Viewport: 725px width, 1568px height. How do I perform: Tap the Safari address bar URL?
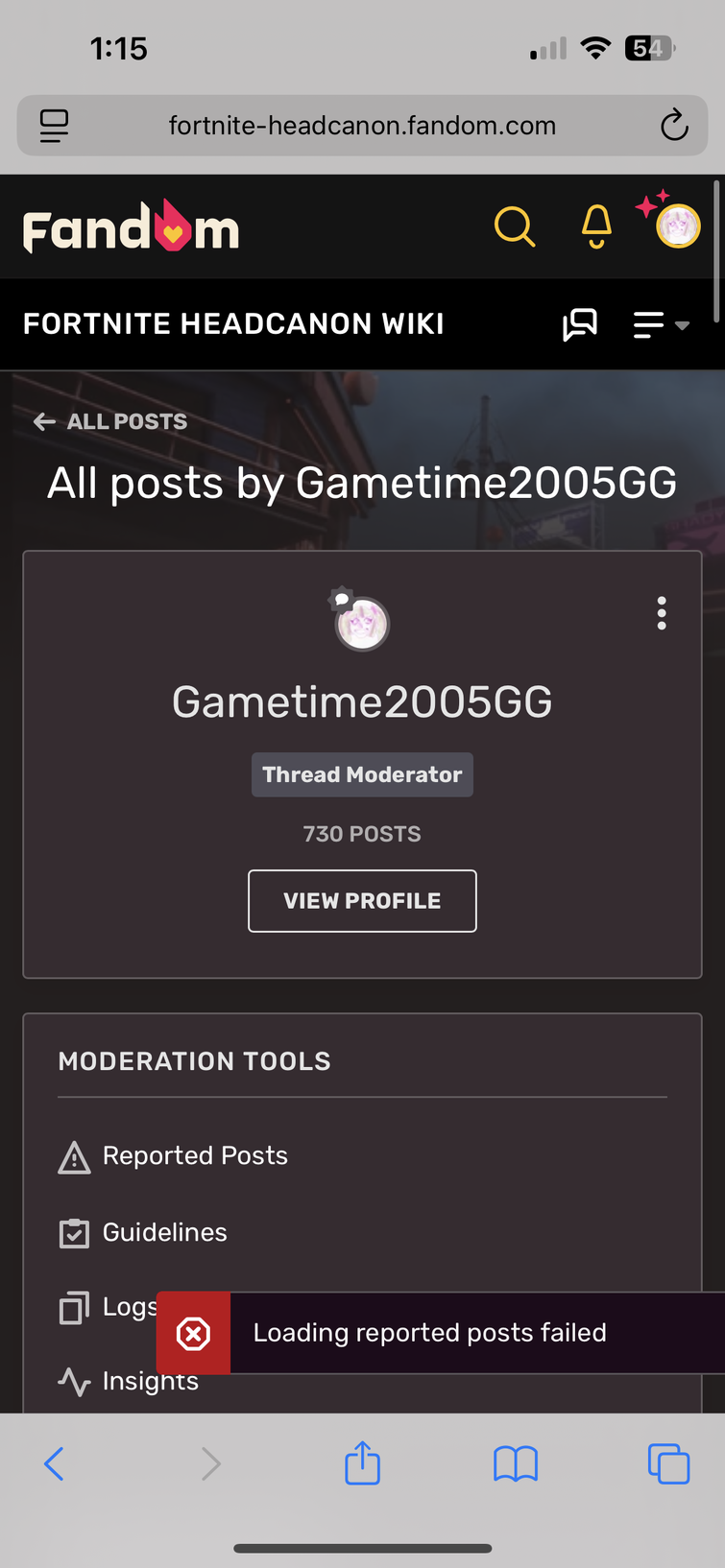(x=362, y=126)
